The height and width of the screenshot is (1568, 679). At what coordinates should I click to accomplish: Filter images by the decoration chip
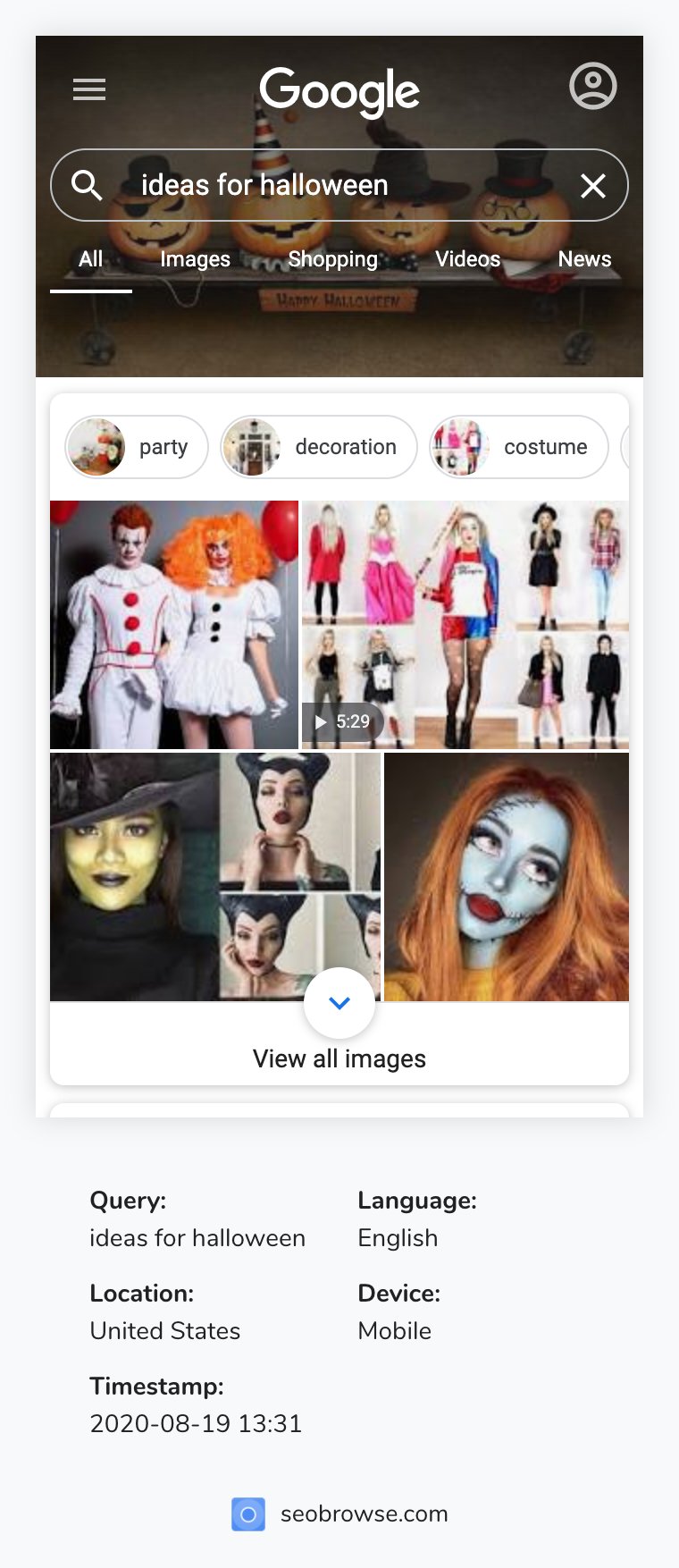coord(319,447)
